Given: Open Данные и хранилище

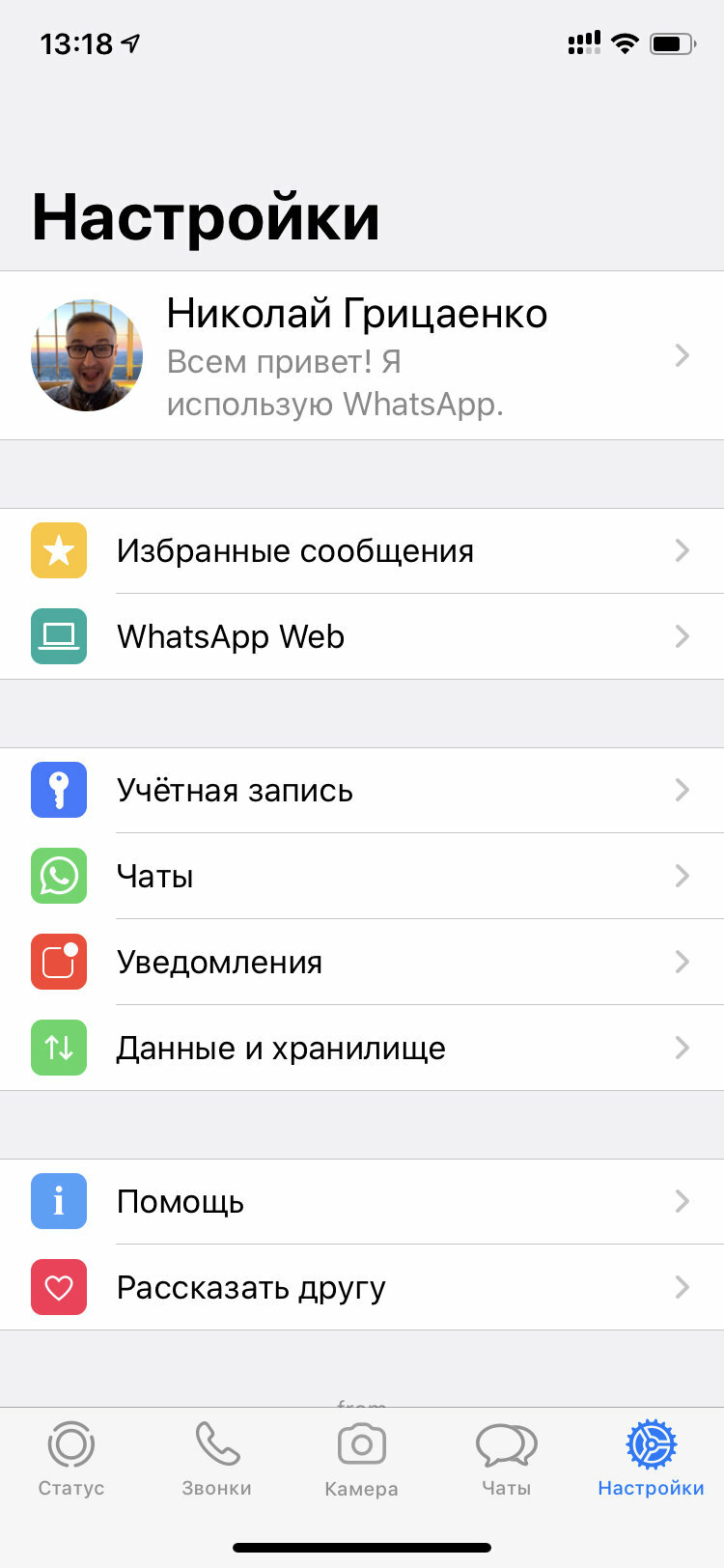Looking at the screenshot, I should (362, 1048).
